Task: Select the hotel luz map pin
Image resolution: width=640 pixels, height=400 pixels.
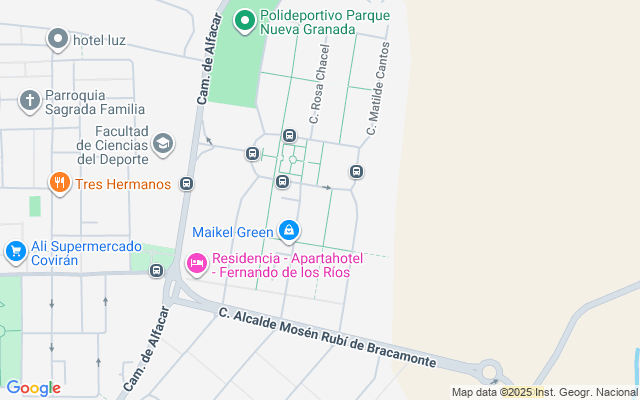Action: click(x=58, y=39)
